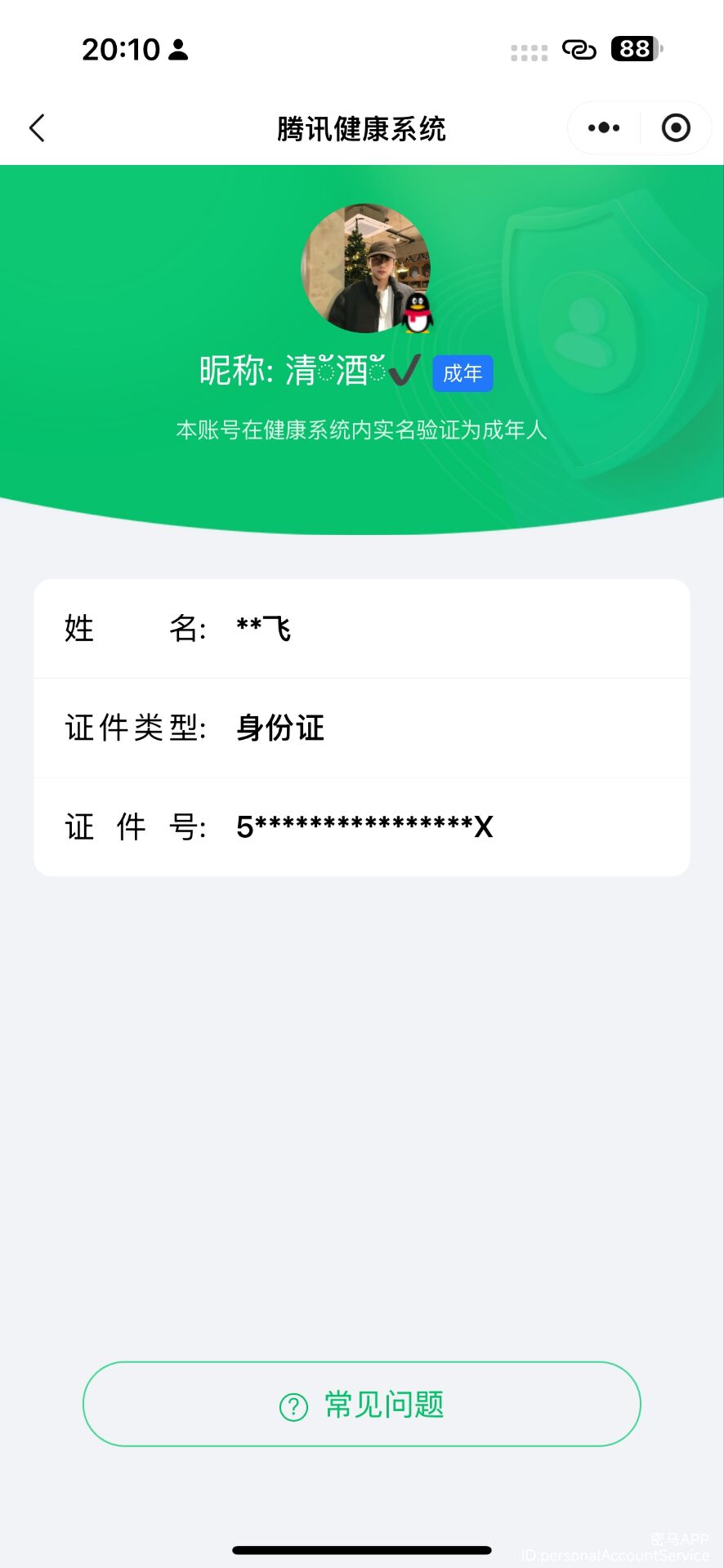Select the 身份证 document type value
The image size is (724, 1568).
click(x=279, y=728)
